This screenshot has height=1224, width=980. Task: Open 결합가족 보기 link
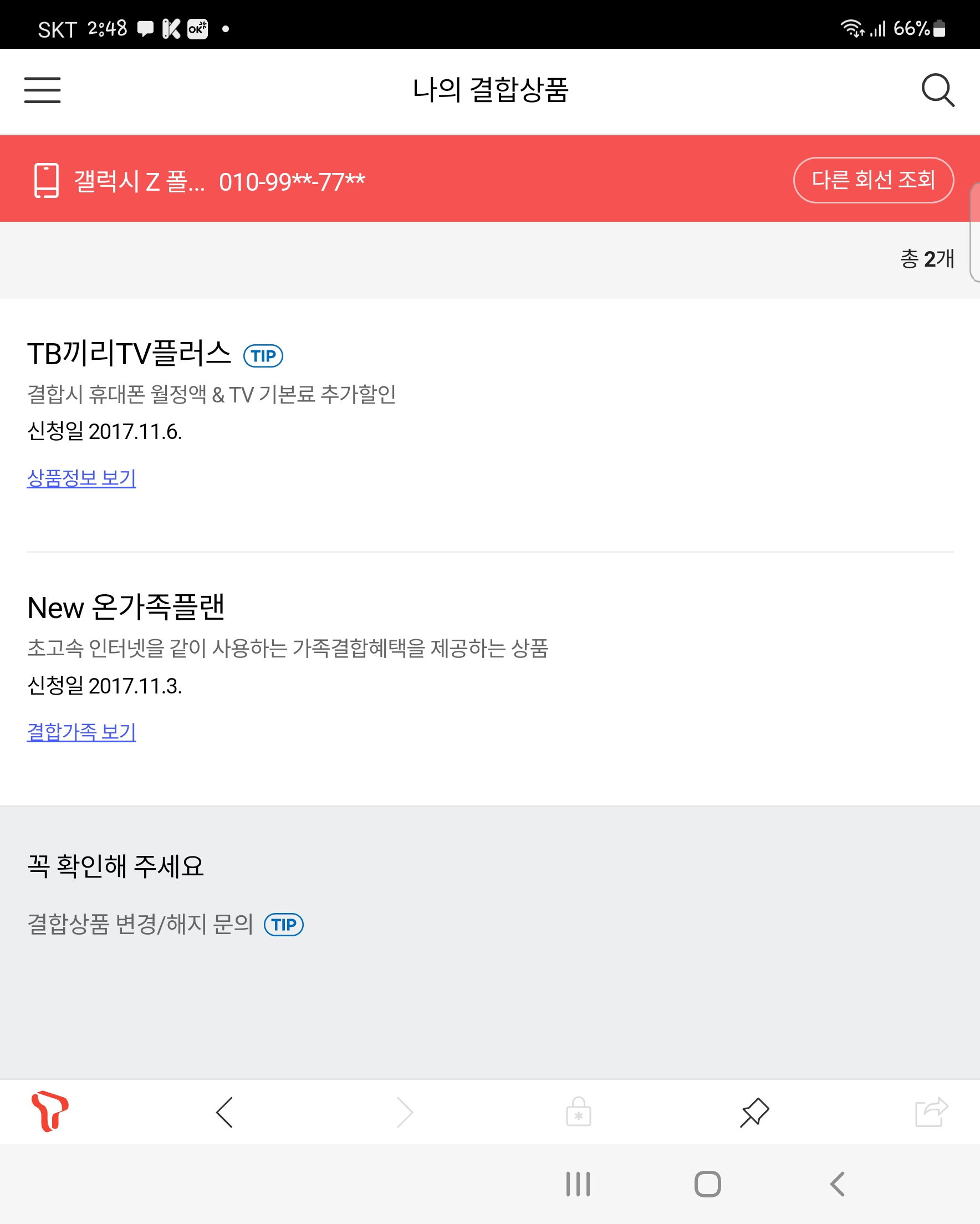click(81, 732)
